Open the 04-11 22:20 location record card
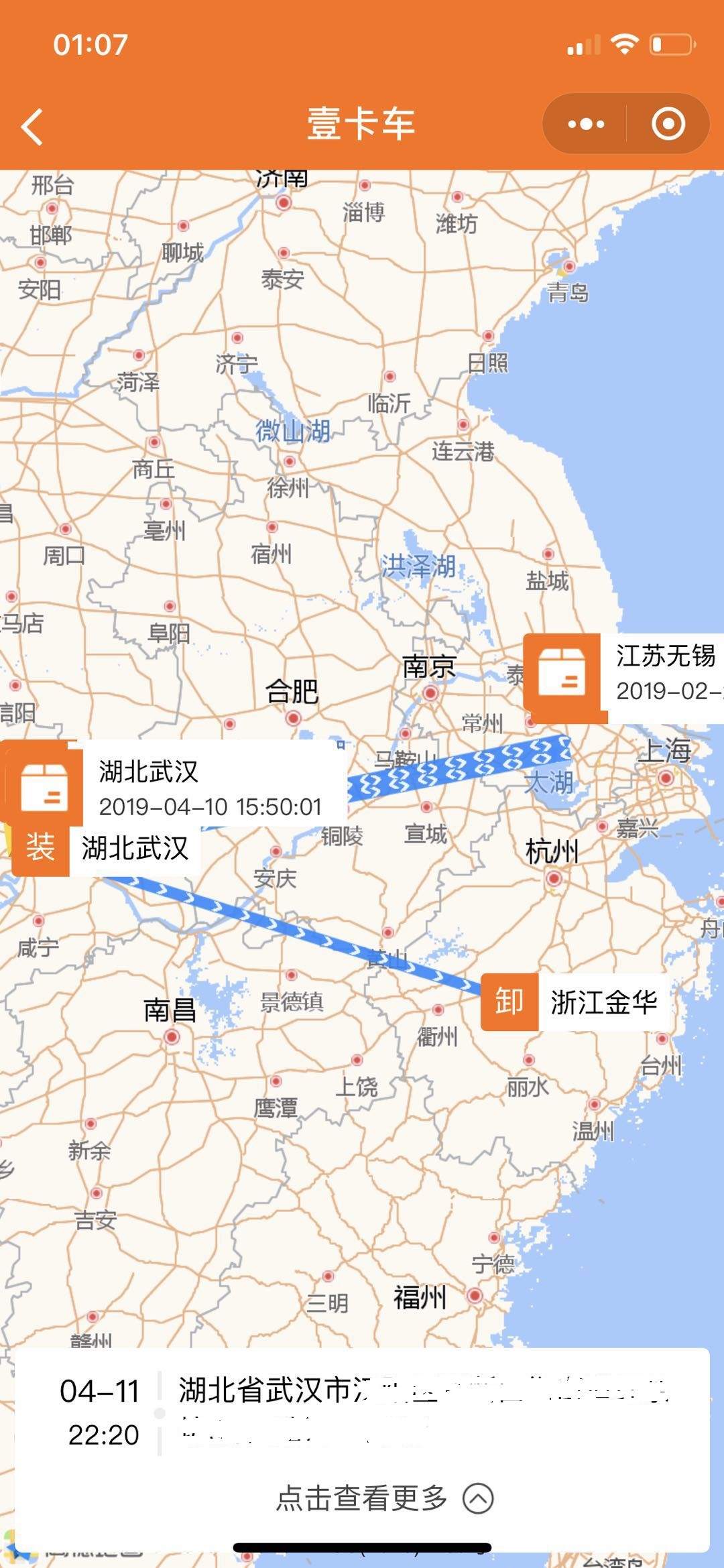 [x=362, y=1413]
